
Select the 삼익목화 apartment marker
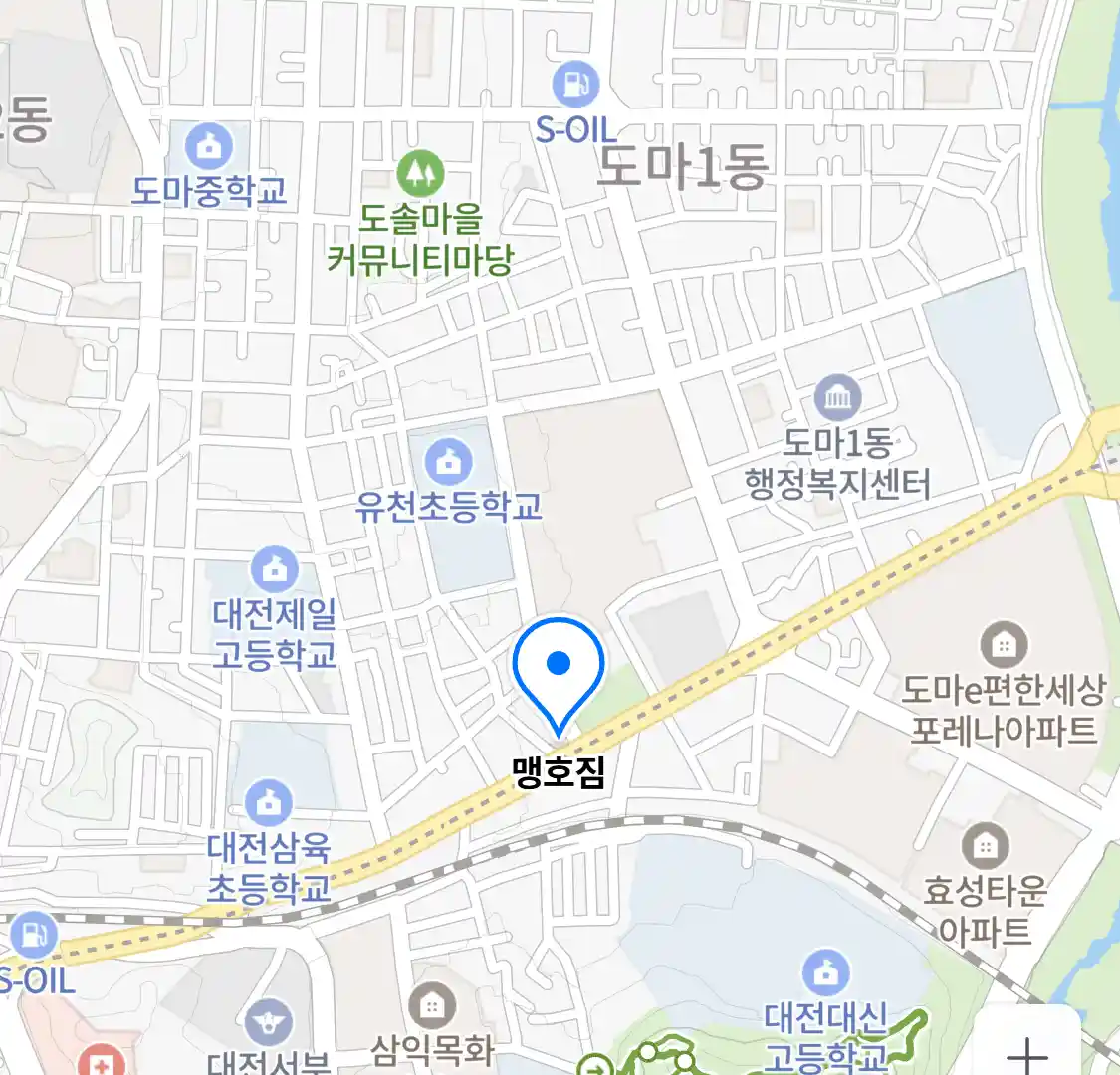[x=432, y=1007]
